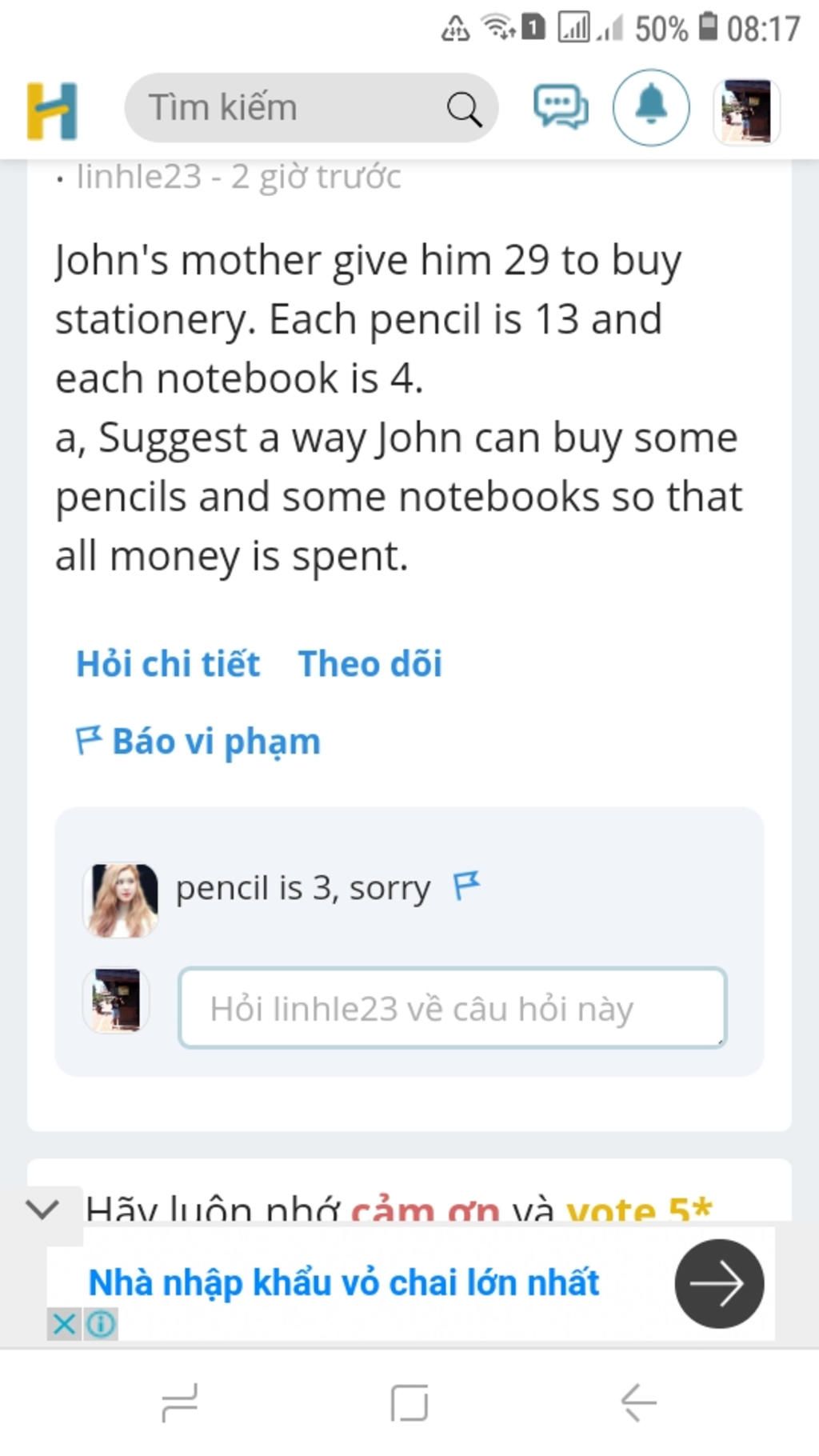819x1456 pixels.
Task: Collapse the bottom ad with the chevron
Action: [x=42, y=1209]
